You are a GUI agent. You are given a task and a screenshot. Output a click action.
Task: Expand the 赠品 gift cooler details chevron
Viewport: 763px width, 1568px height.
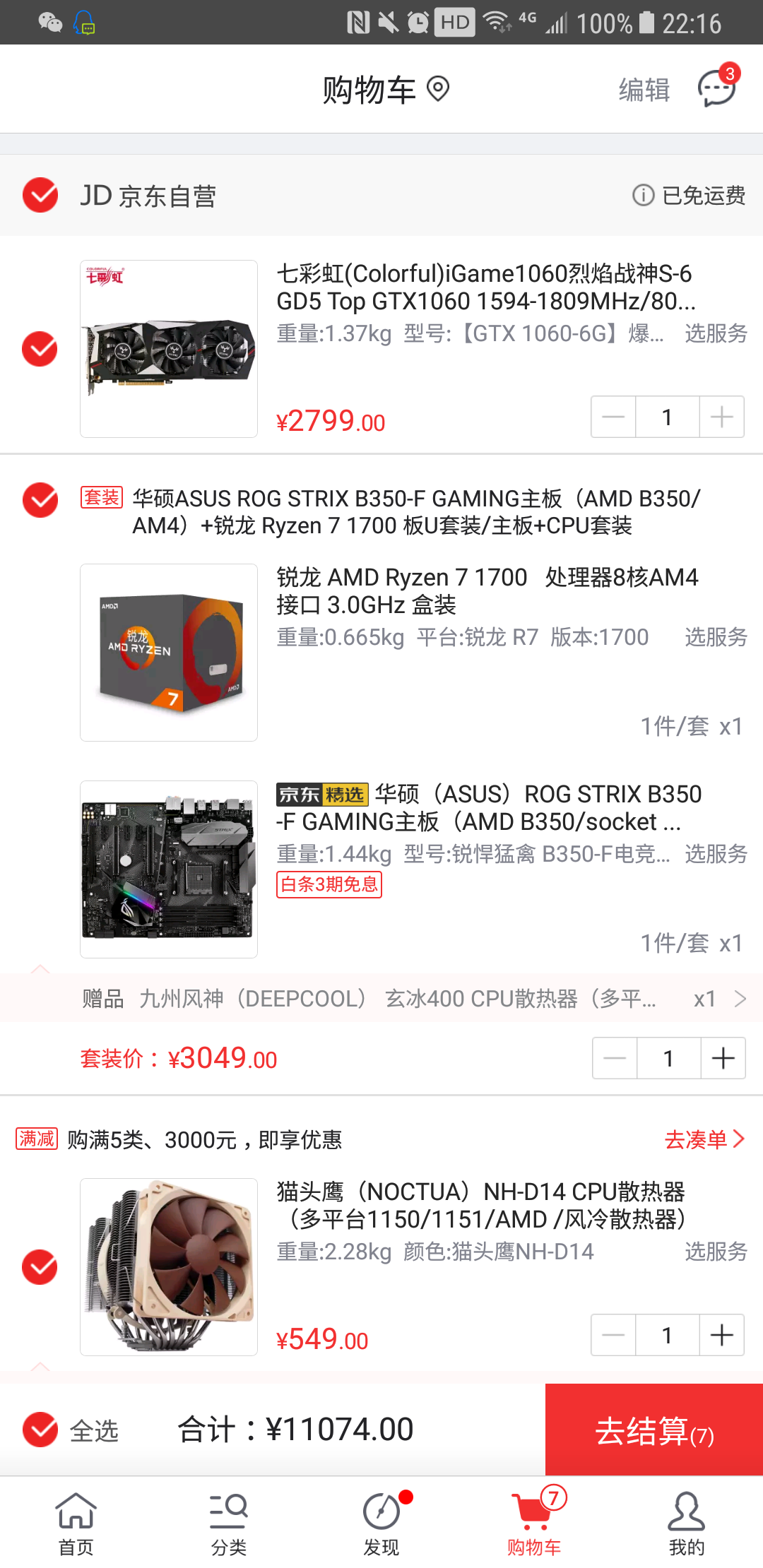[739, 998]
